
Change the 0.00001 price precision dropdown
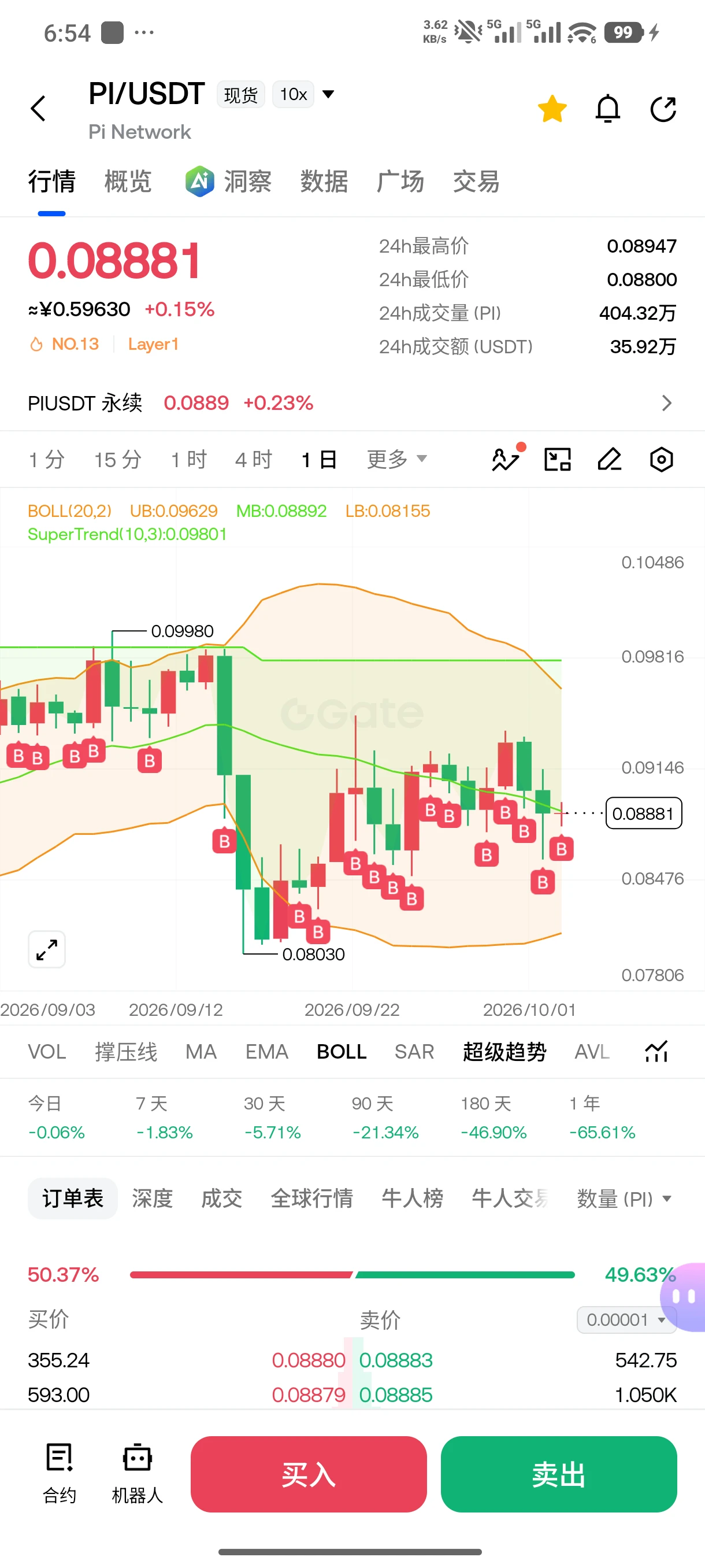coord(626,1319)
